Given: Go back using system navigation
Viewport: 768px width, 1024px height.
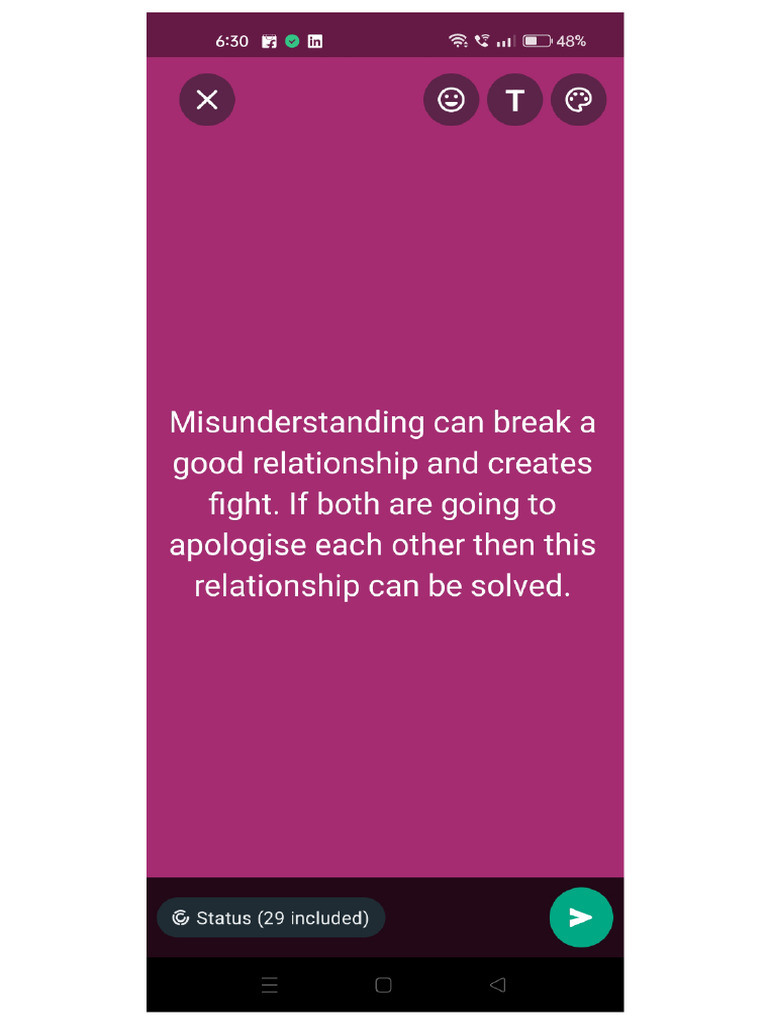Looking at the screenshot, I should (498, 985).
